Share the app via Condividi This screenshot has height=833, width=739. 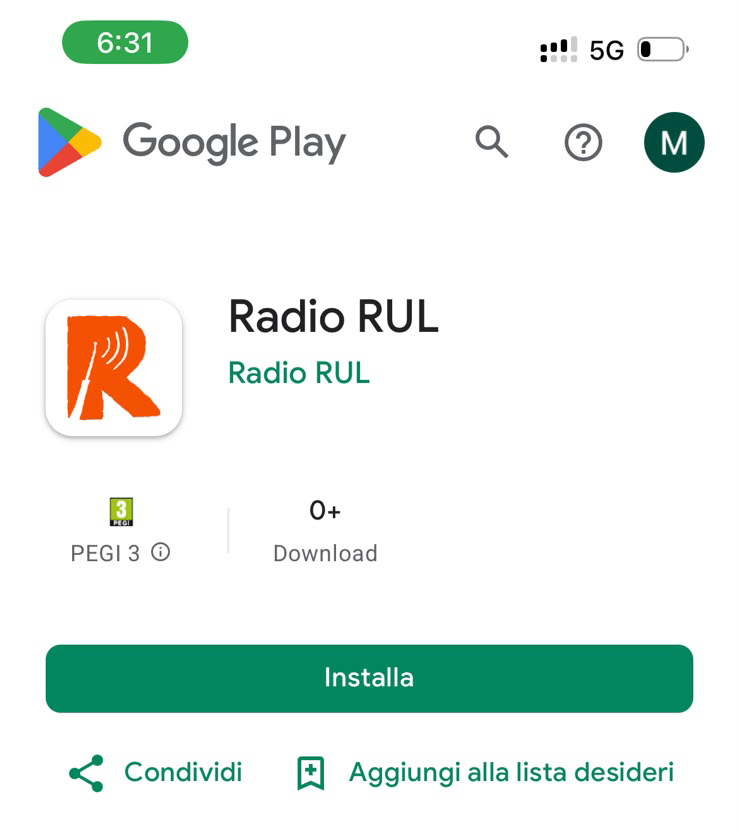tap(156, 772)
